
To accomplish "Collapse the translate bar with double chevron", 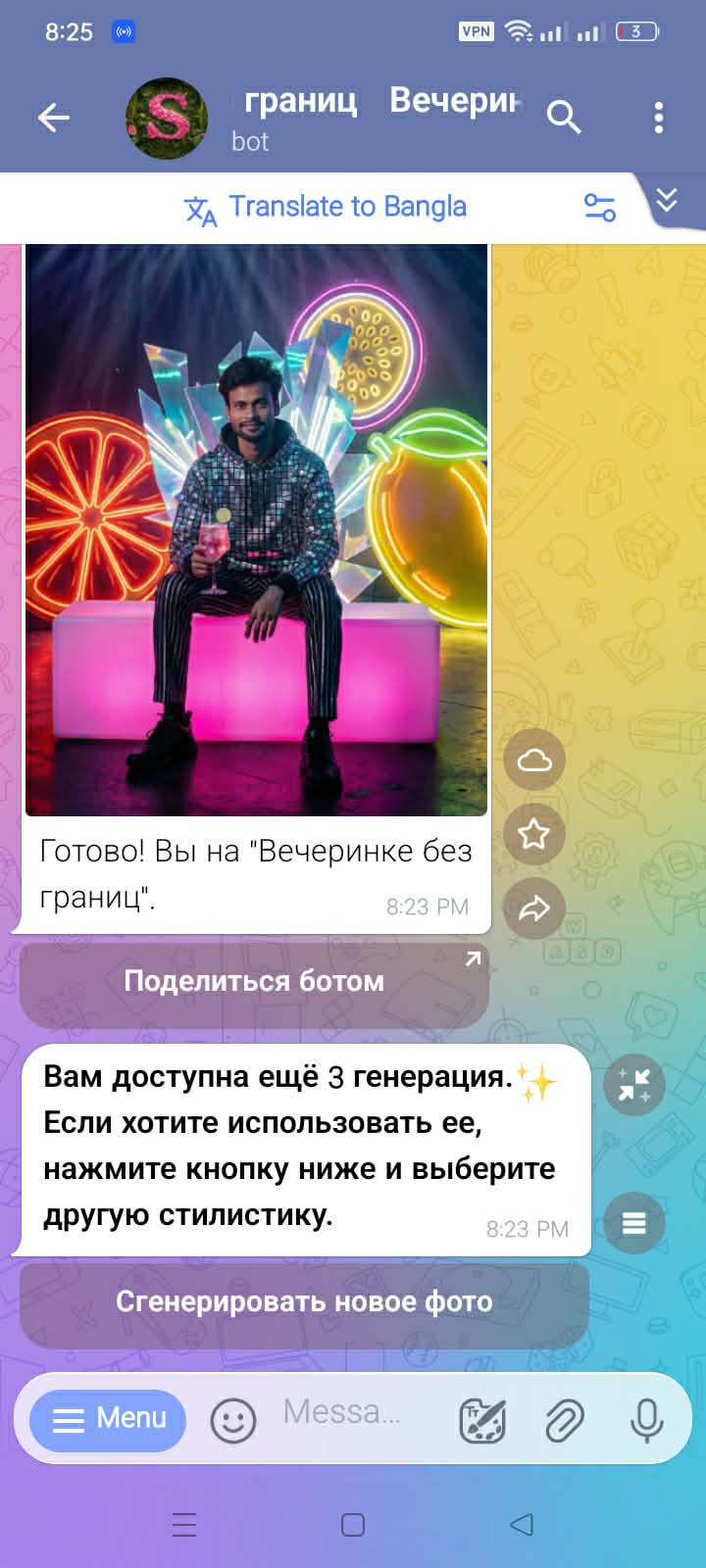I will coord(667,201).
